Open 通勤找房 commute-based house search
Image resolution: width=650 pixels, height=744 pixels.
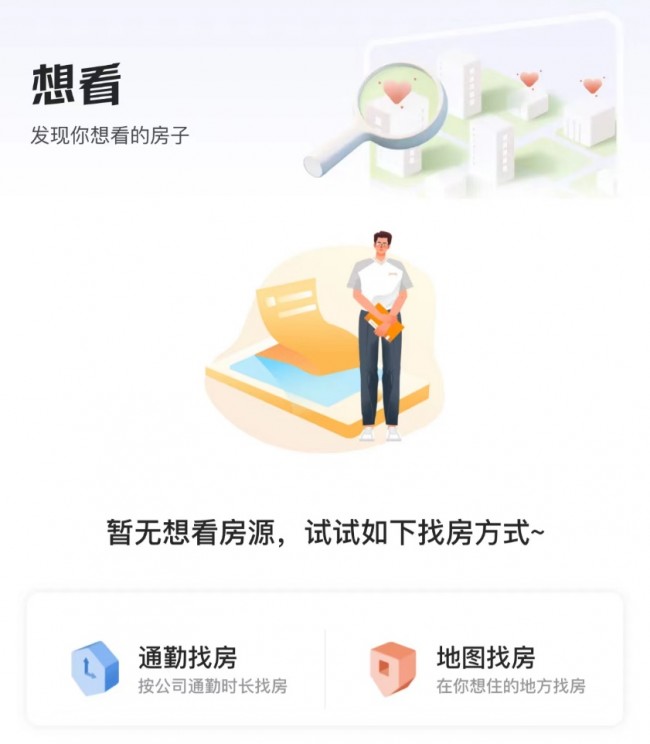click(x=180, y=669)
